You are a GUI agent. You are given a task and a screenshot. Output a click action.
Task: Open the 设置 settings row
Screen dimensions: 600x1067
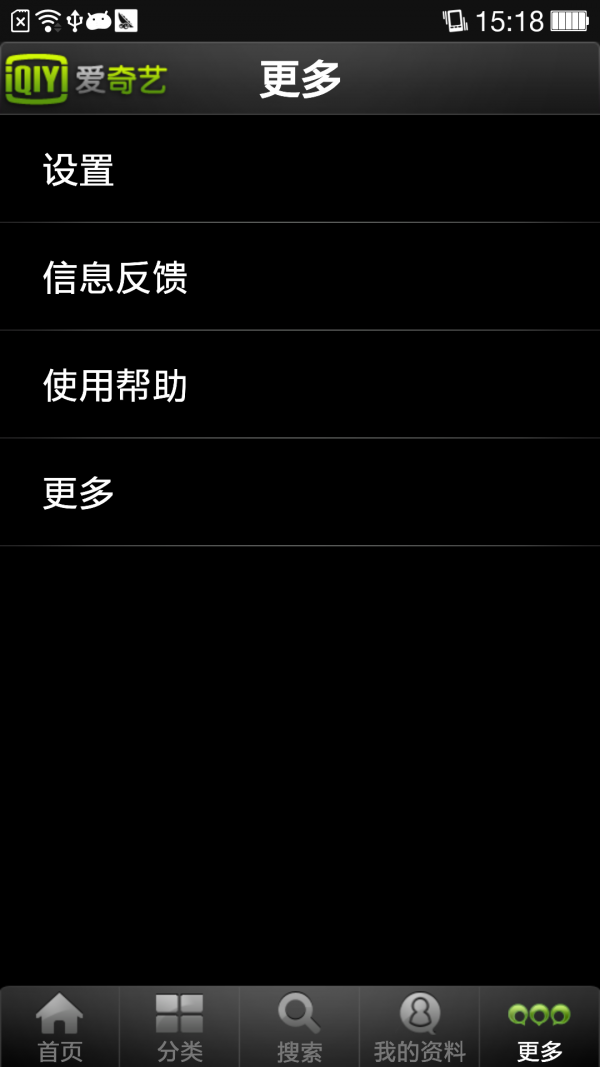tap(300, 169)
